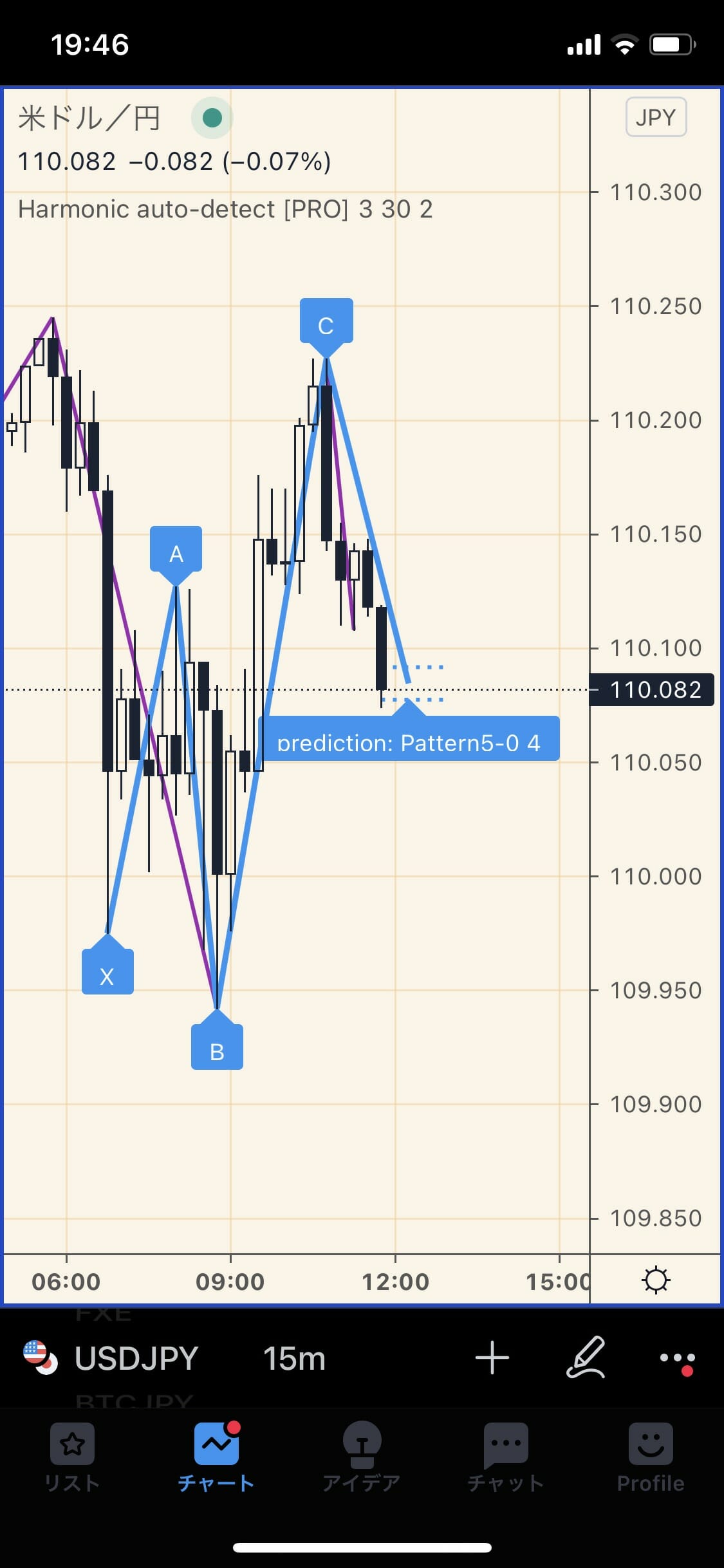Tap the 米ドル/円 symbol title
724x1568 pixels.
click(89, 118)
